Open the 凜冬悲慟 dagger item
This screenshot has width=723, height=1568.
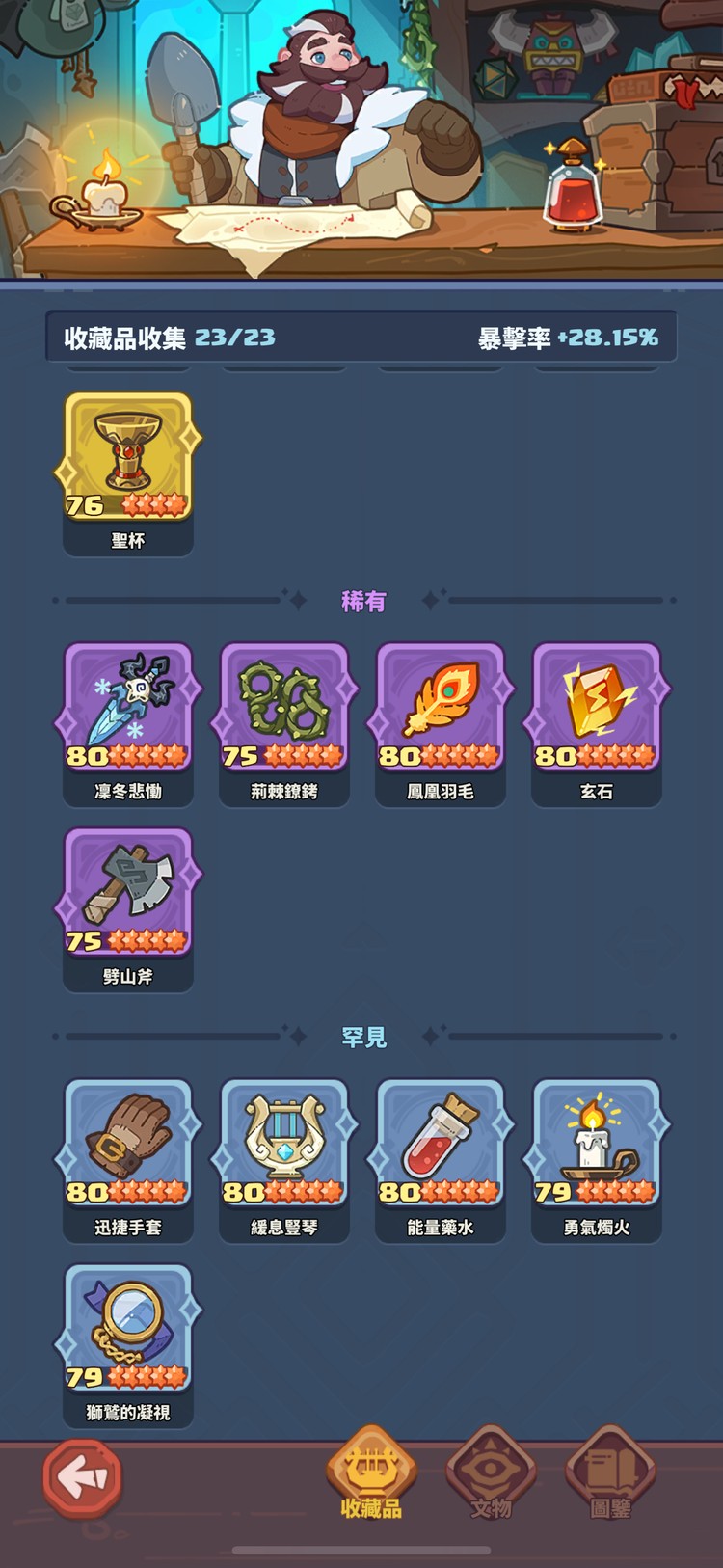coord(128,724)
